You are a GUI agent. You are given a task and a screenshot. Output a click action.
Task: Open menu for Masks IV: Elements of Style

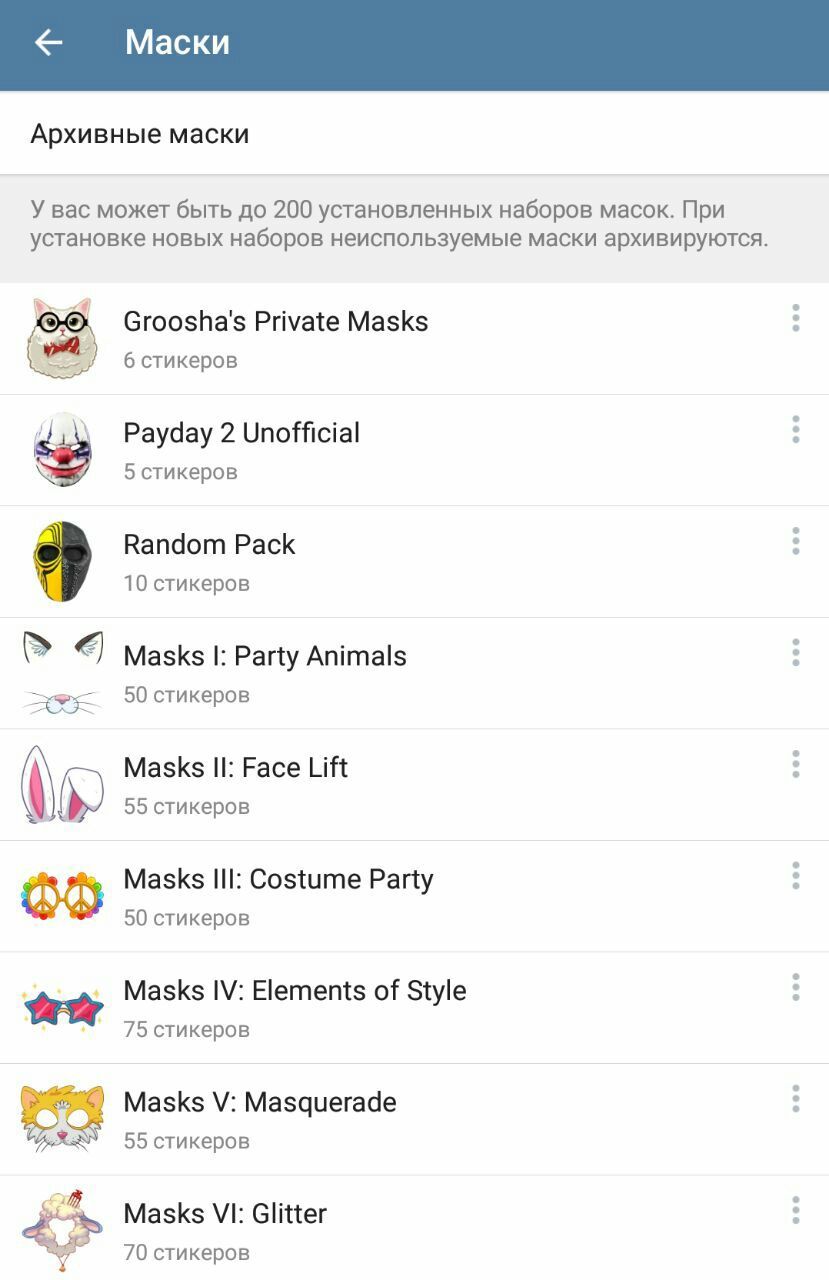point(796,988)
